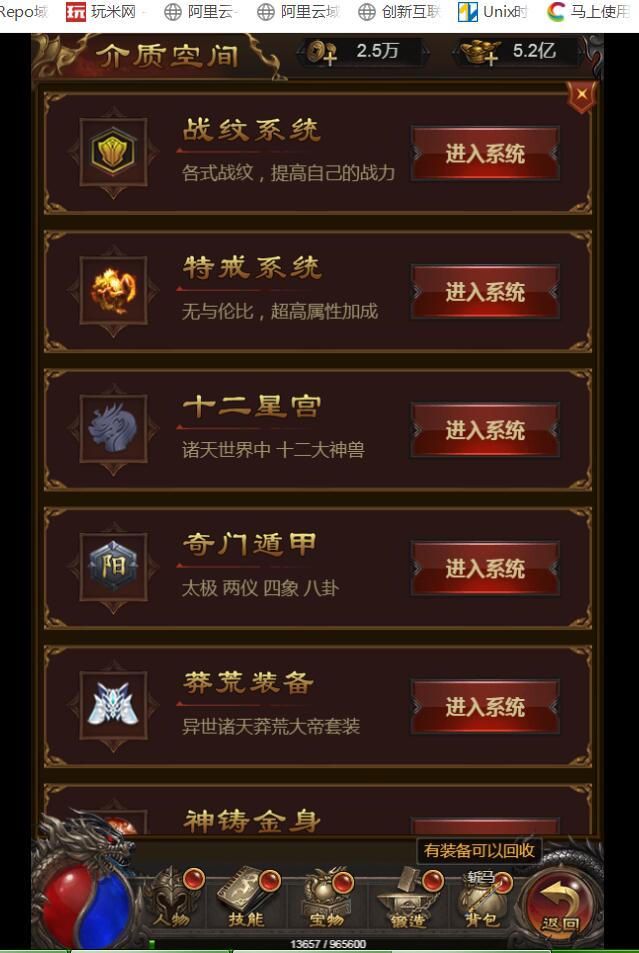Close the 介质空间 panel
Image resolution: width=639 pixels, height=953 pixels.
pyautogui.click(x=582, y=96)
